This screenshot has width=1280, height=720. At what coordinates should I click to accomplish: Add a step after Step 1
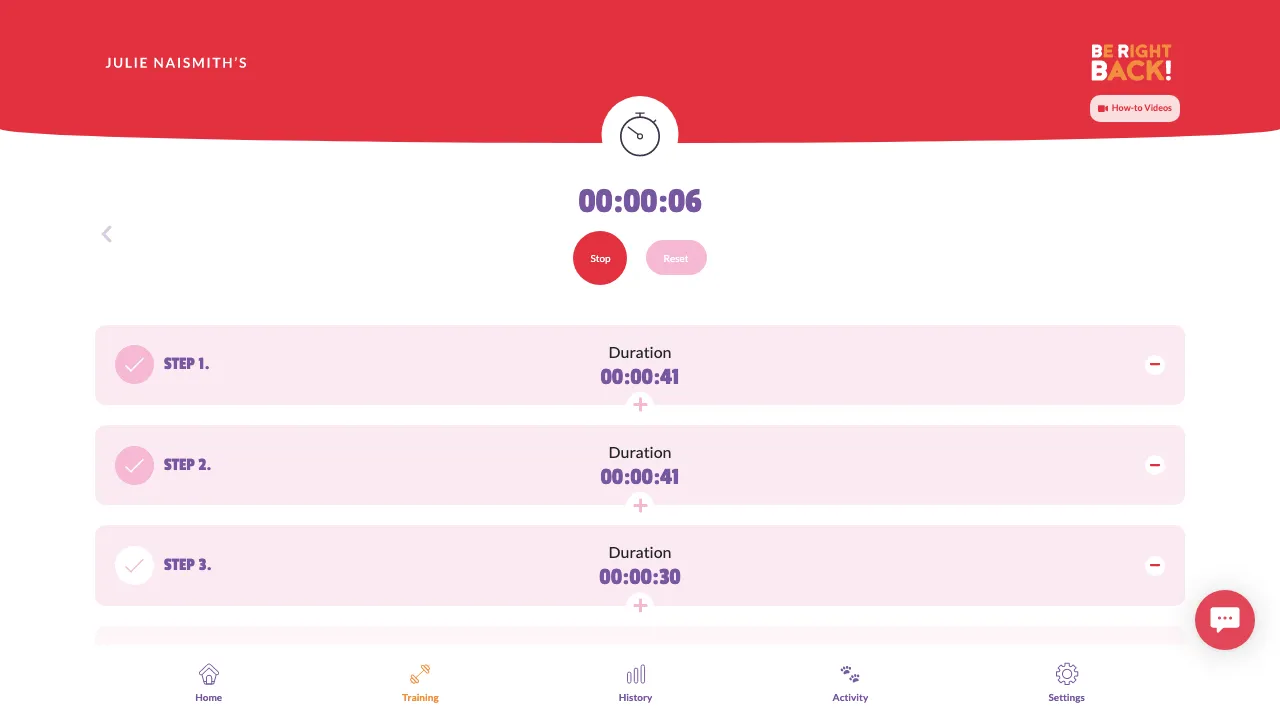640,405
